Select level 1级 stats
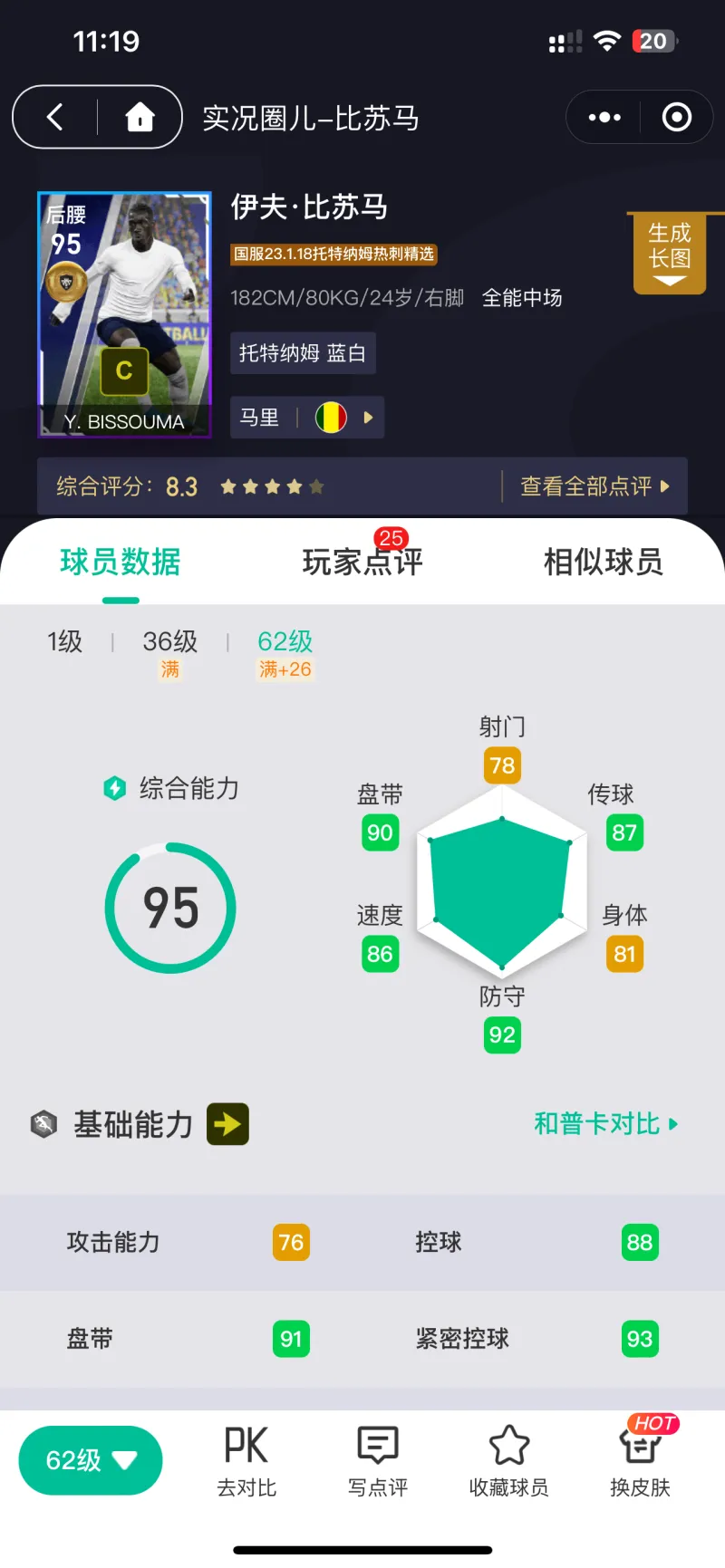725x1568 pixels. (64, 642)
